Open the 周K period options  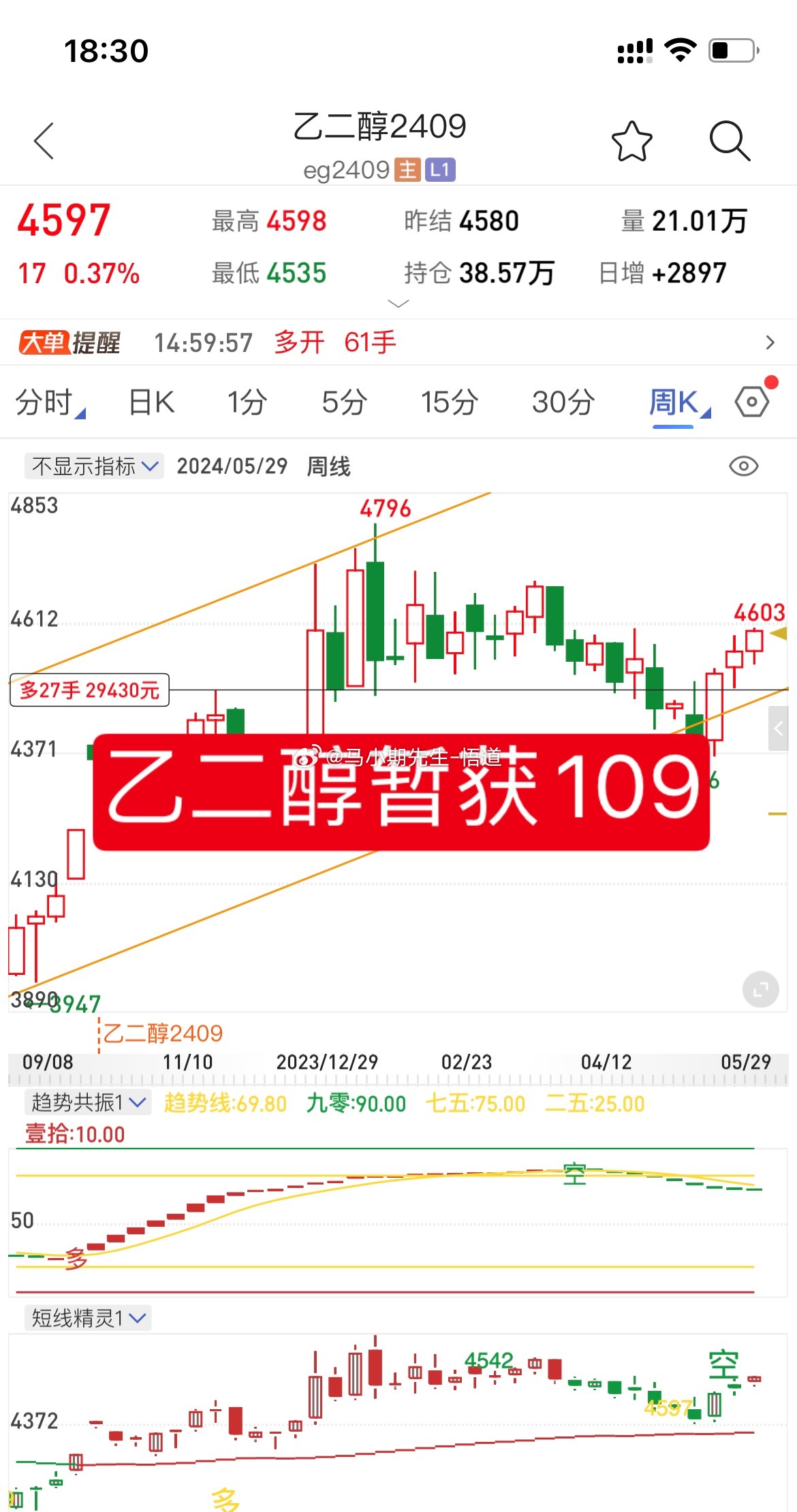coord(678,402)
